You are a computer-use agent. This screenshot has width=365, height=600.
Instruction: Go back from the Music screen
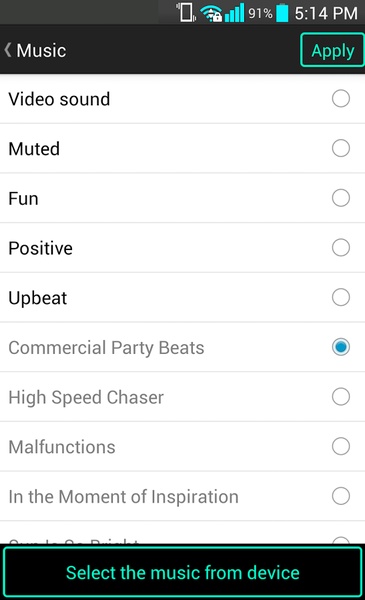(35, 51)
